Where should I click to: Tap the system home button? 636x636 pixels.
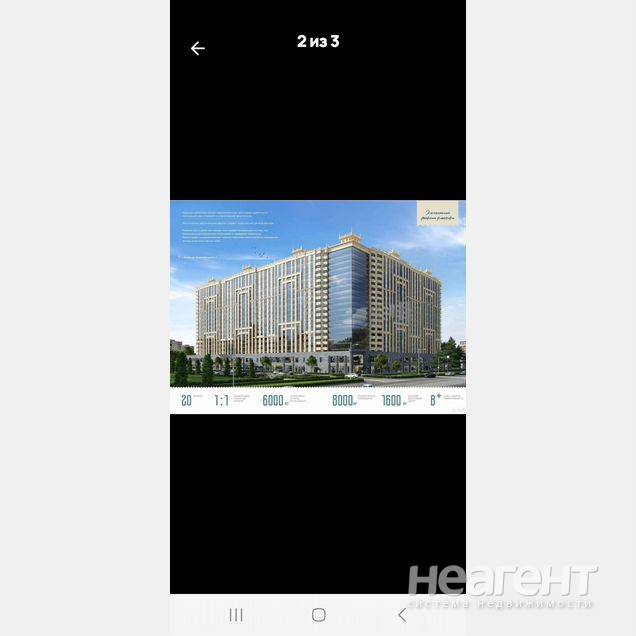click(318, 615)
